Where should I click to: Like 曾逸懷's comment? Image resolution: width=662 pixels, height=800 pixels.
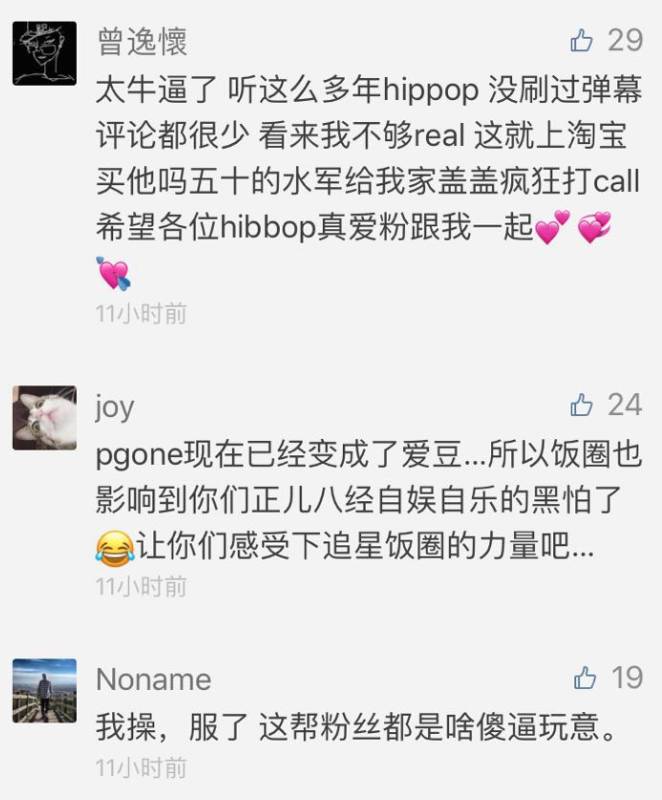coord(582,41)
